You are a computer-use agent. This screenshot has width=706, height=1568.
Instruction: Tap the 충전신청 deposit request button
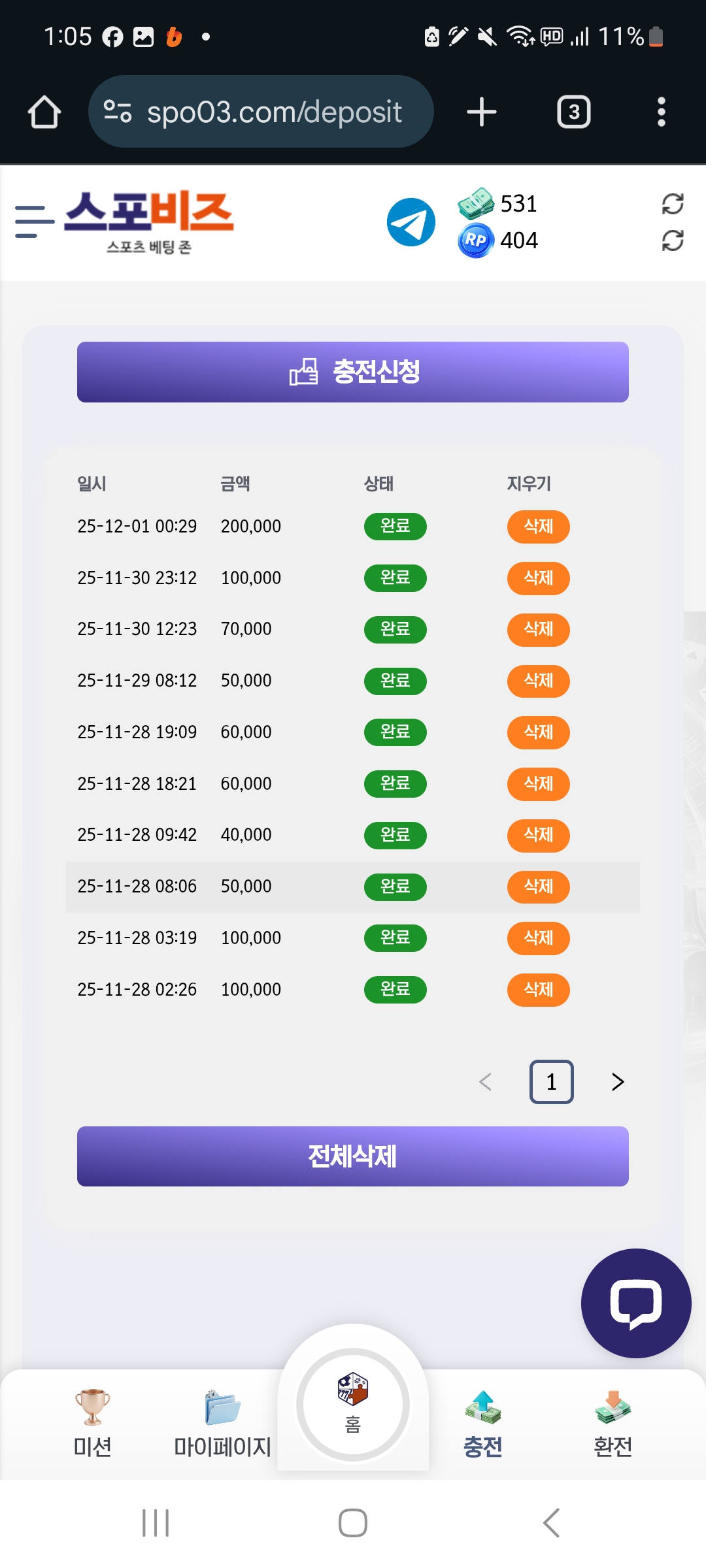pyautogui.click(x=353, y=372)
